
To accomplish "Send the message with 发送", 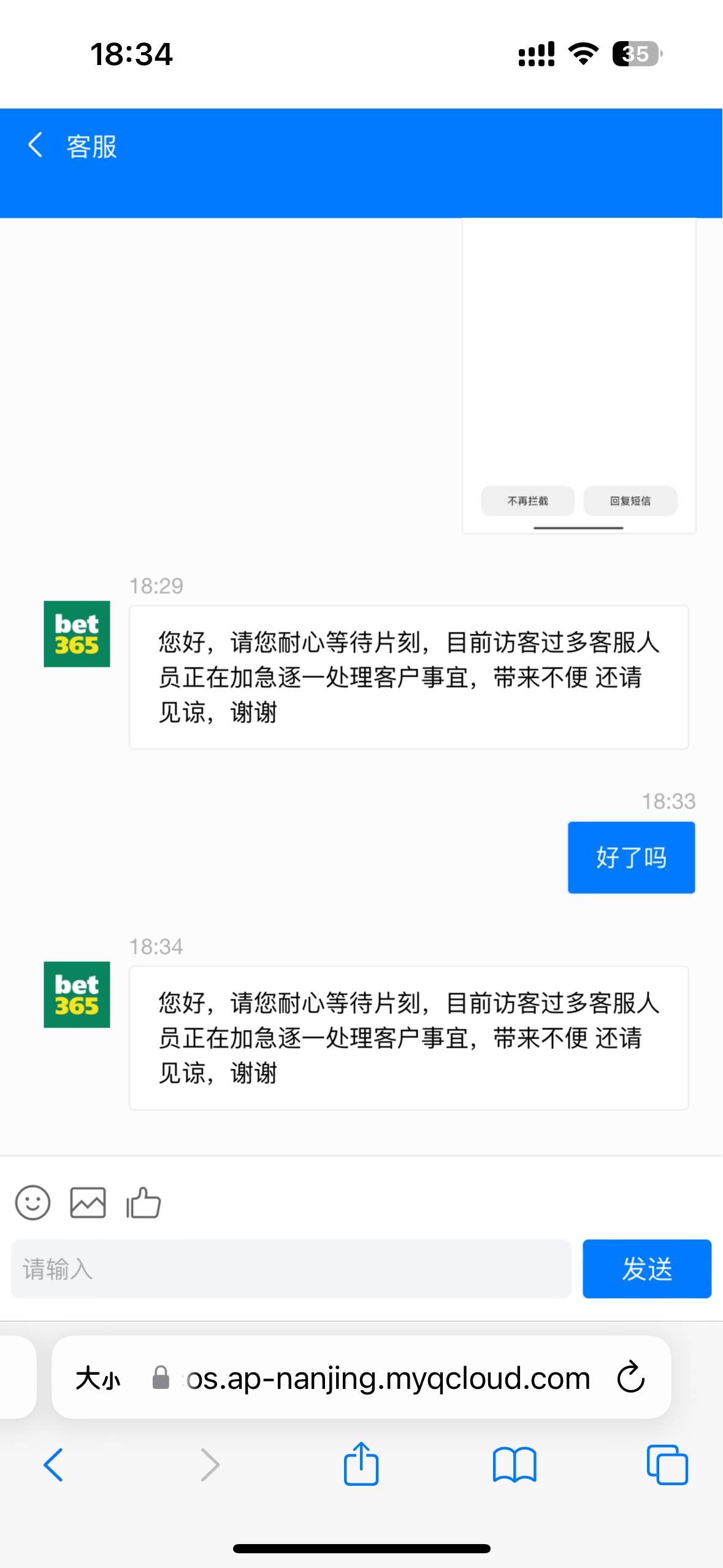I will tap(647, 1269).
